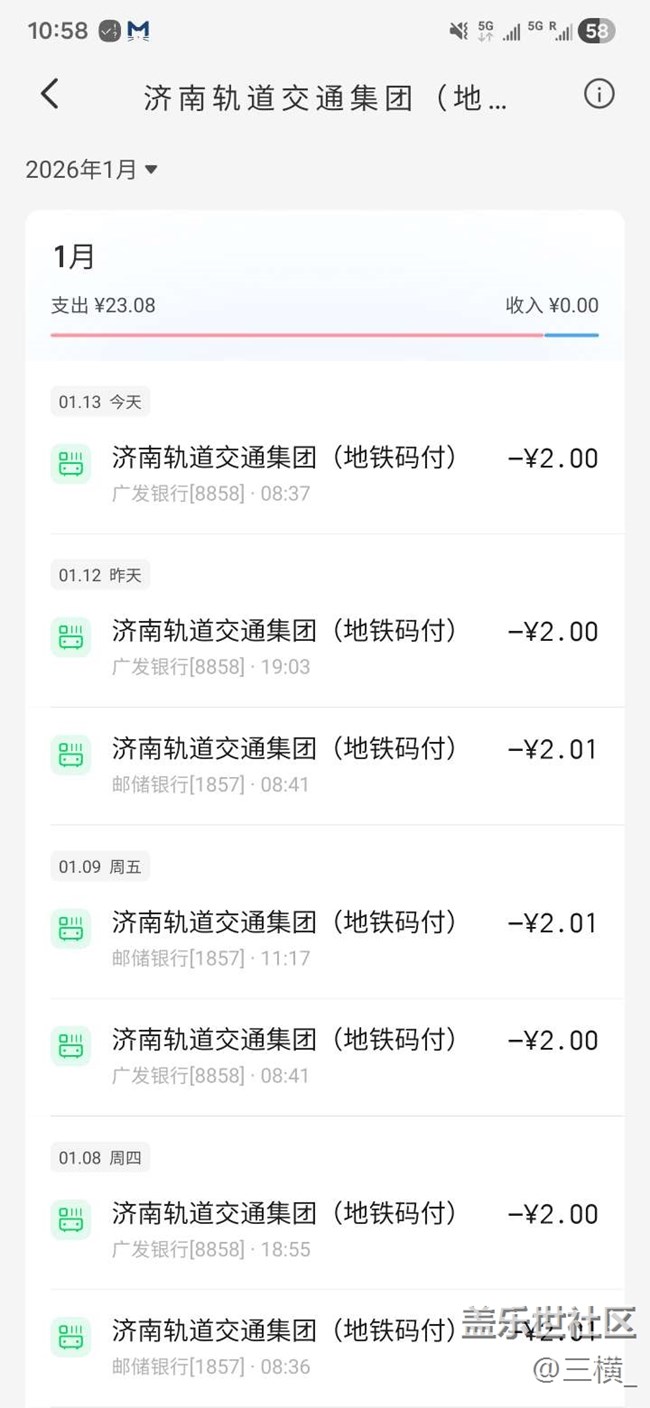View 01.09 广发银行 payment at 08:41

324,1056
